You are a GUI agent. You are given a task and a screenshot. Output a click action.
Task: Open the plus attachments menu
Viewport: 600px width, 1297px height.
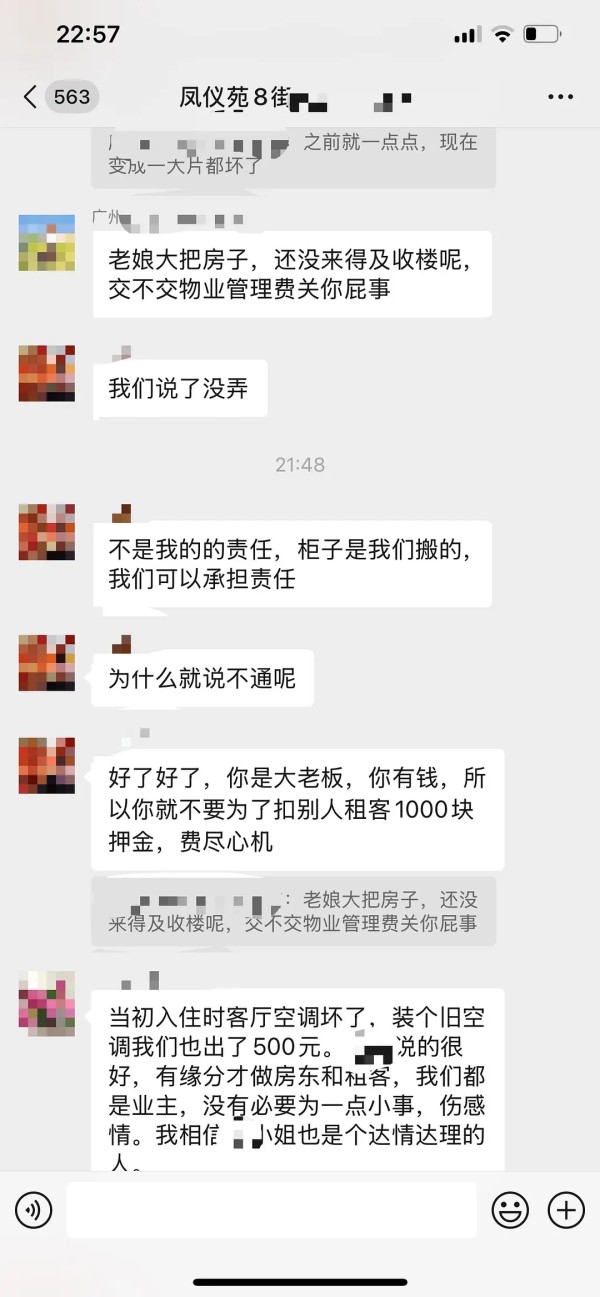566,1211
